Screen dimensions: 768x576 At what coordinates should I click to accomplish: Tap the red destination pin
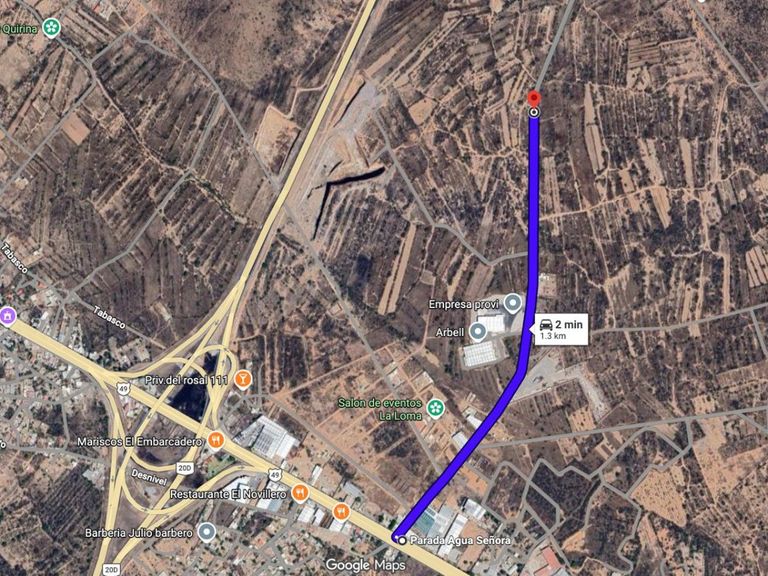point(533,99)
